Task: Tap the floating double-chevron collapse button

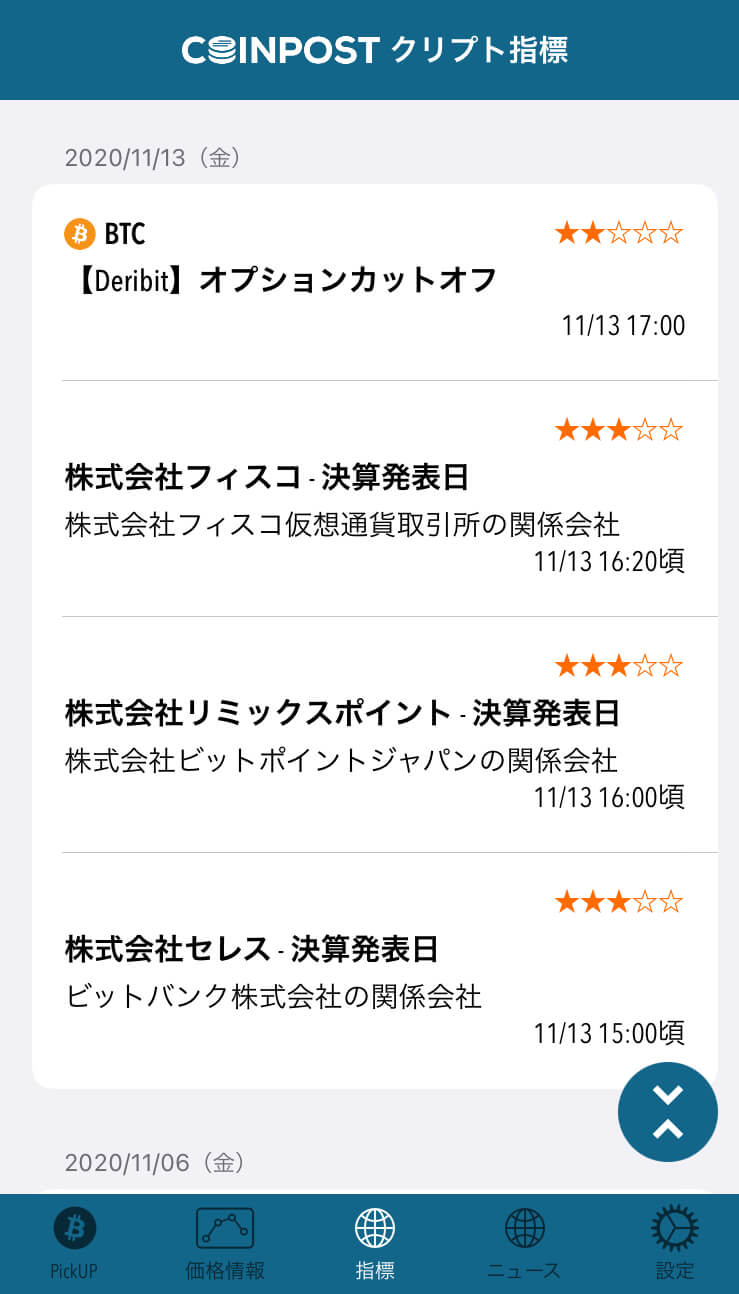Action: 667,1112
